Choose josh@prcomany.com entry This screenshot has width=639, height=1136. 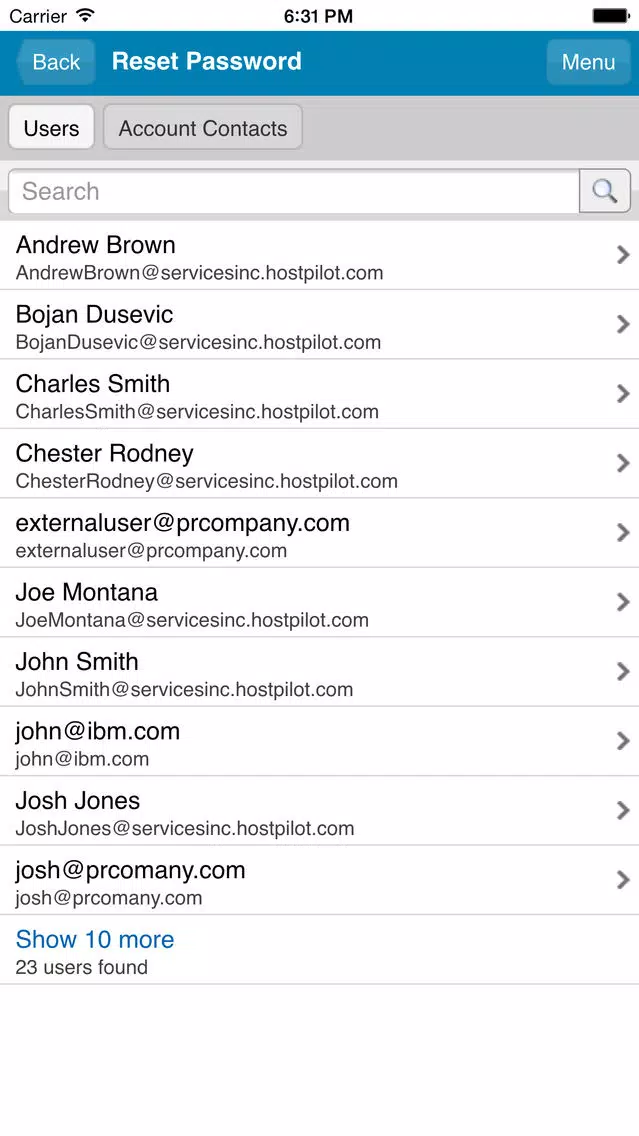click(319, 881)
